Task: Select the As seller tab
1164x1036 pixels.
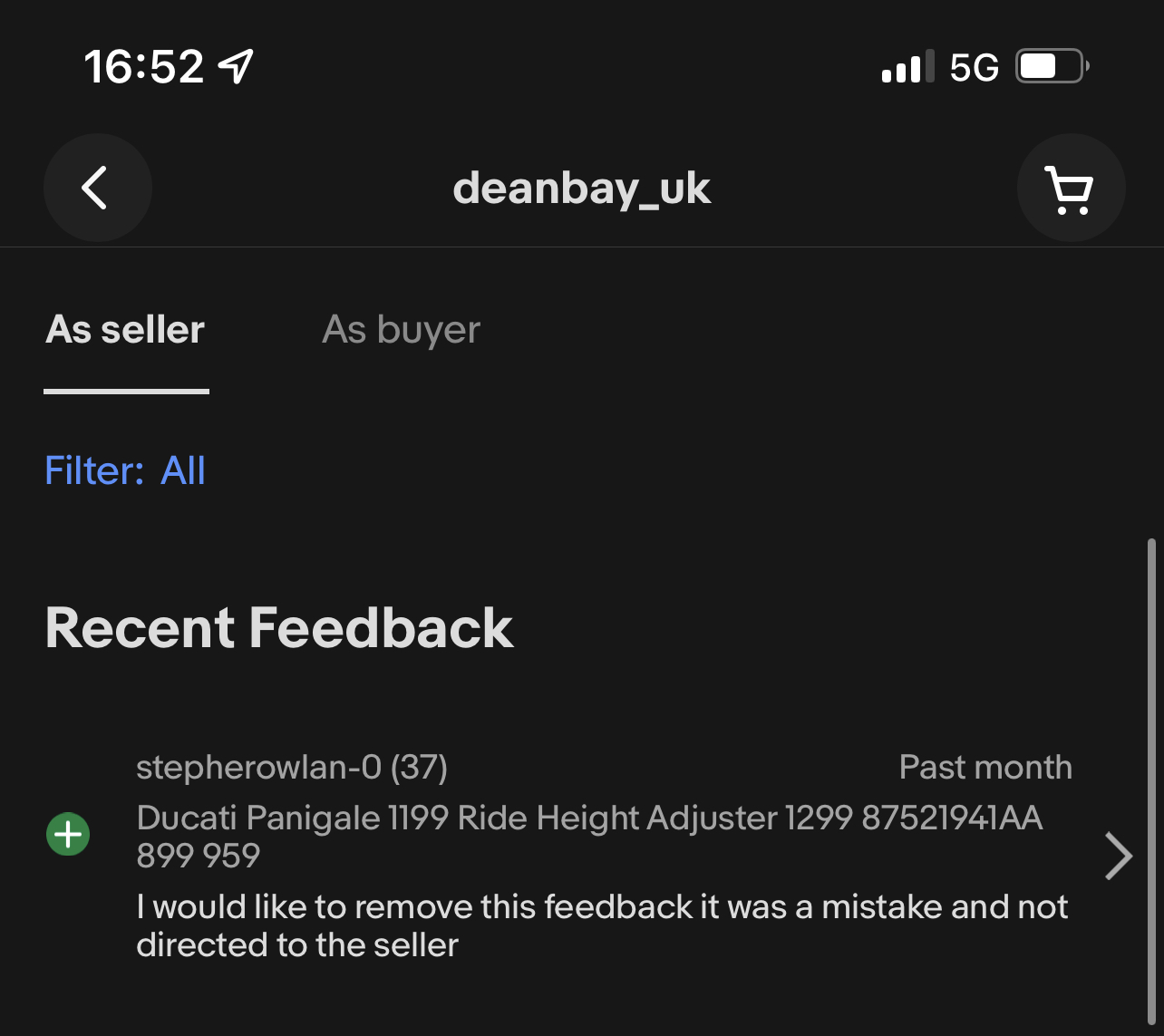Action: tap(126, 330)
